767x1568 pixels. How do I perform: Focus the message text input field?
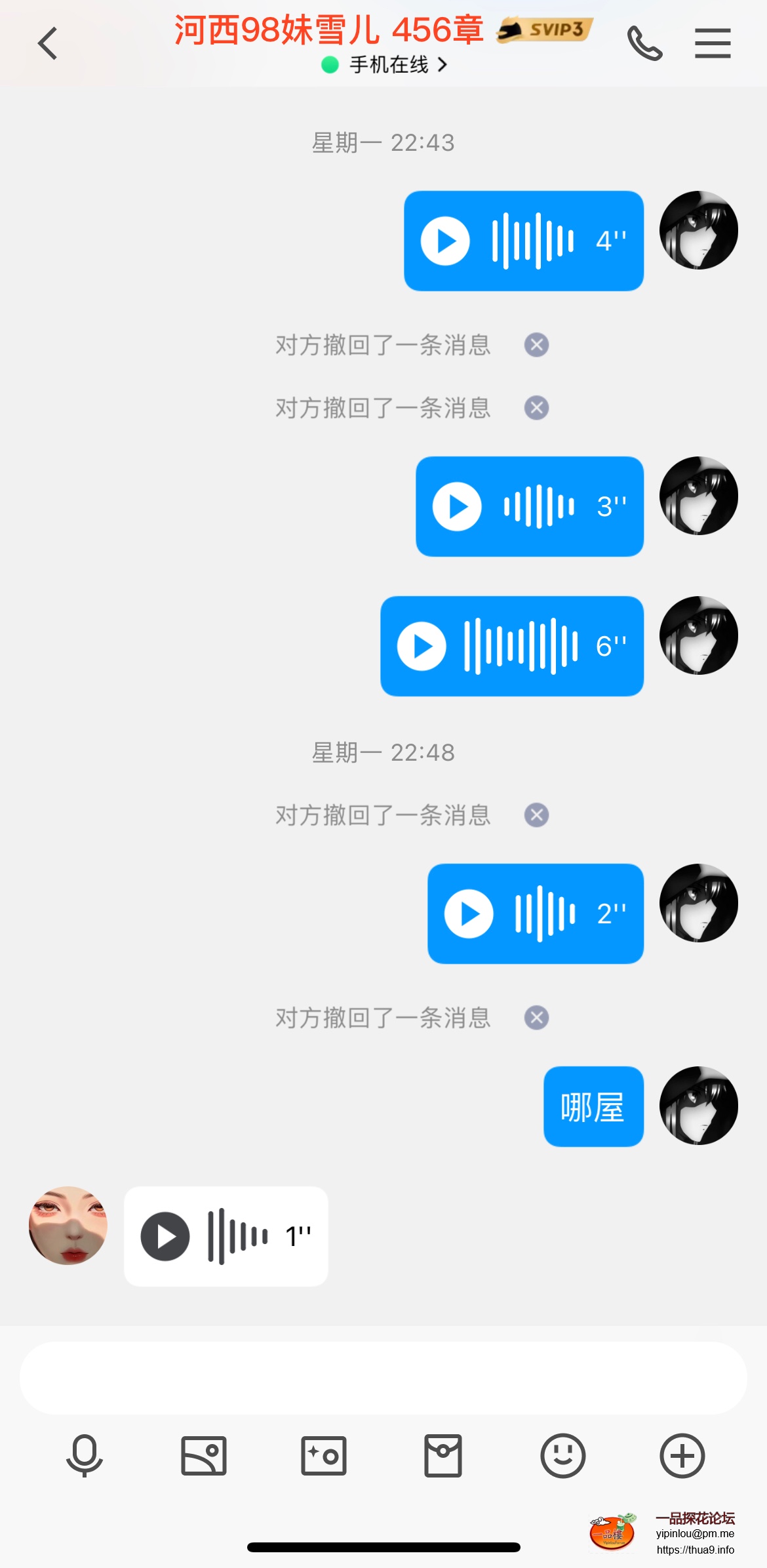[383, 1377]
